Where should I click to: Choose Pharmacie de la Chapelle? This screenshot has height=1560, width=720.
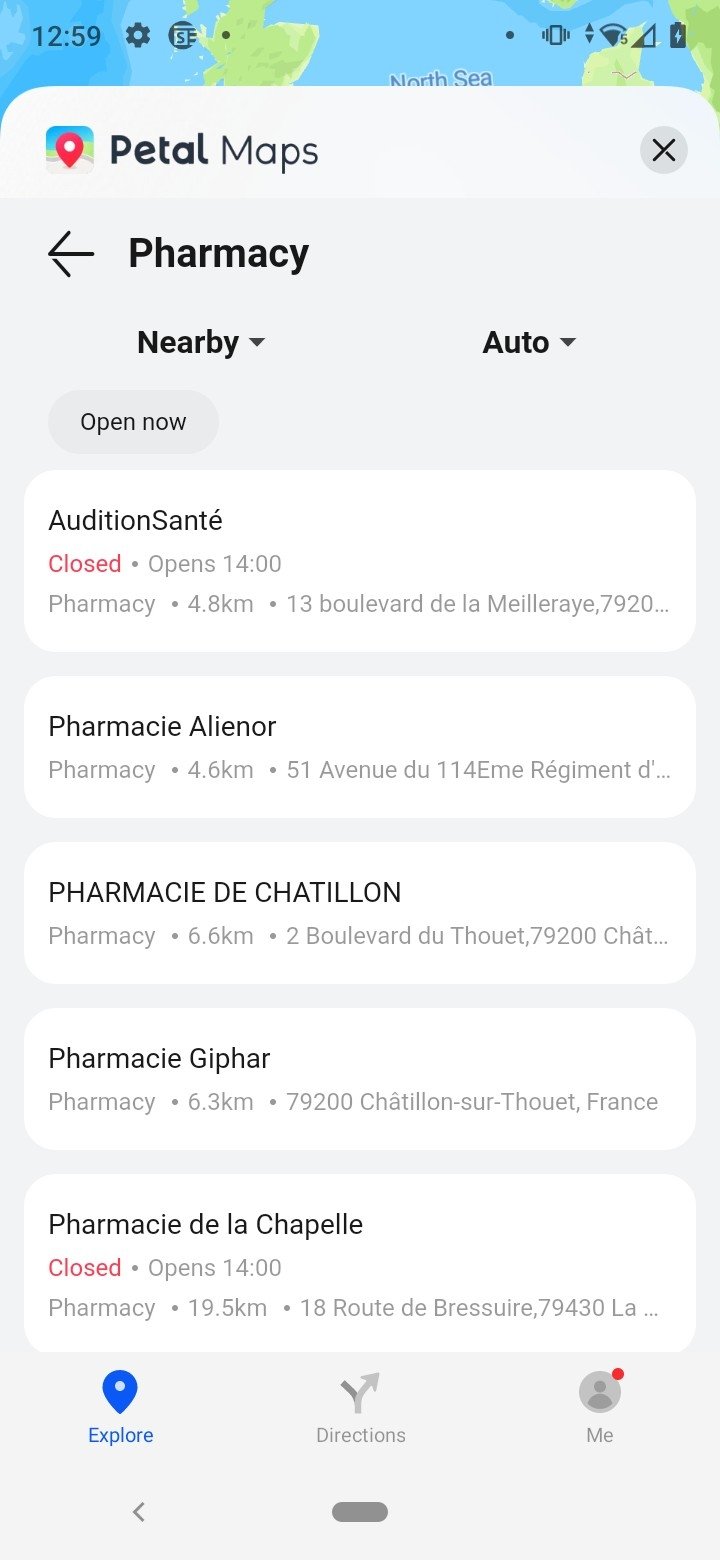click(x=360, y=1263)
